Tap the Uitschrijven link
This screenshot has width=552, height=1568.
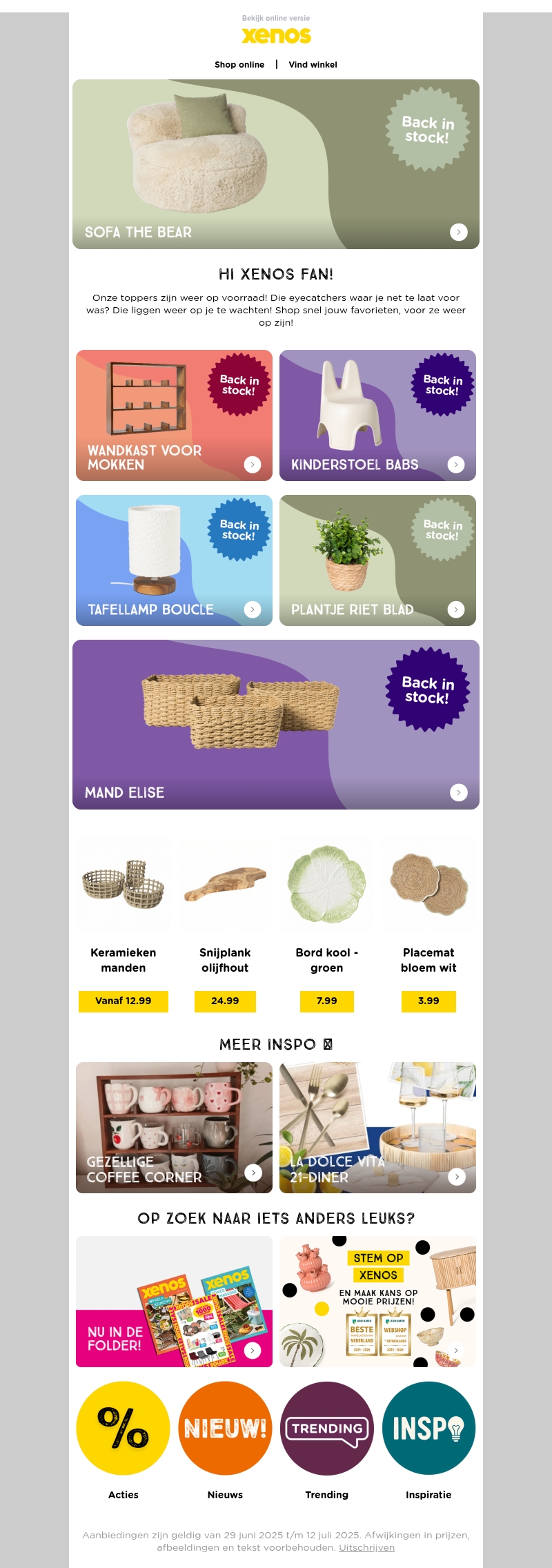366,1547
